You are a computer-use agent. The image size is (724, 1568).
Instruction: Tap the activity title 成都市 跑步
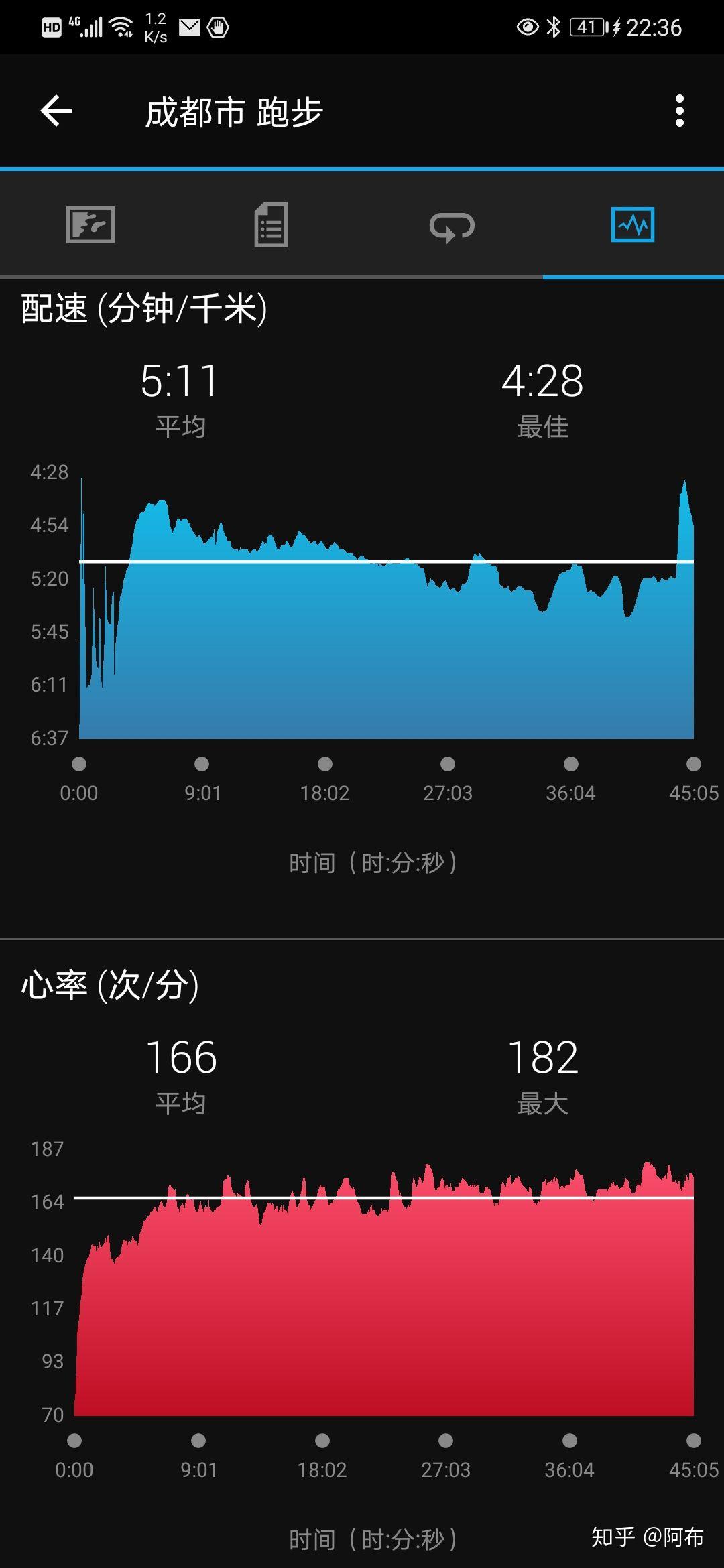point(233,112)
